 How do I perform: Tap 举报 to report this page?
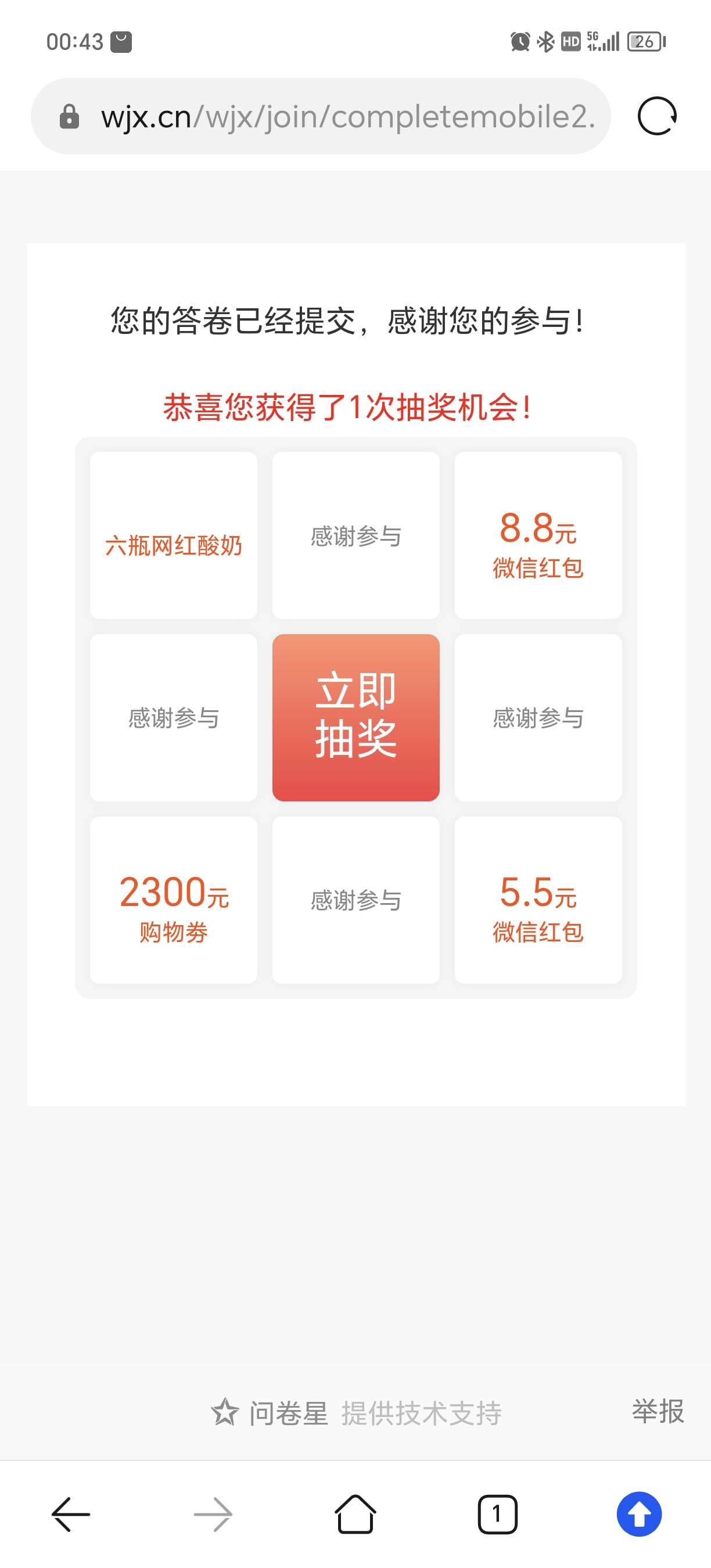point(658,1411)
